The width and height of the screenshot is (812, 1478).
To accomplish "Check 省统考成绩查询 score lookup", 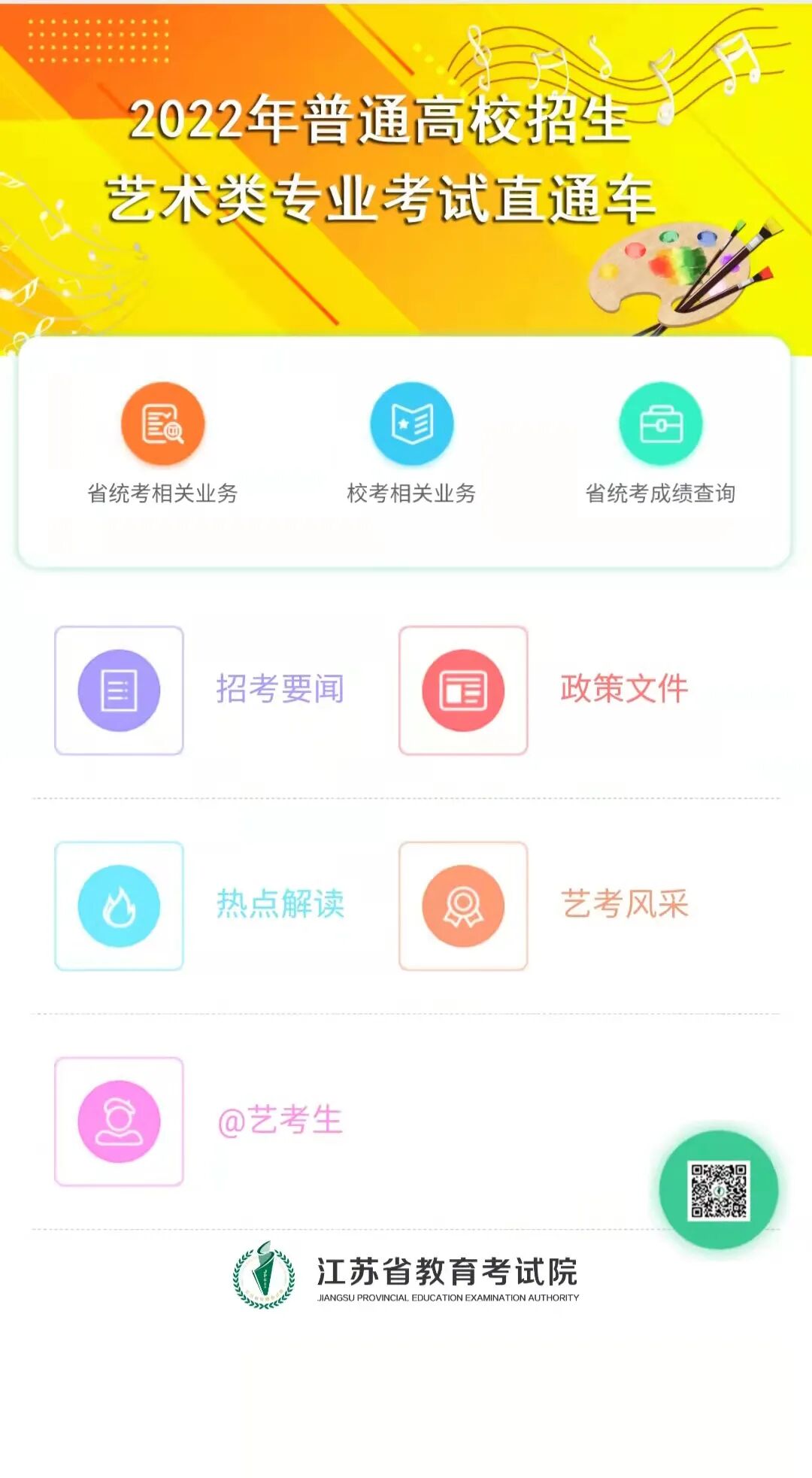I will click(660, 444).
